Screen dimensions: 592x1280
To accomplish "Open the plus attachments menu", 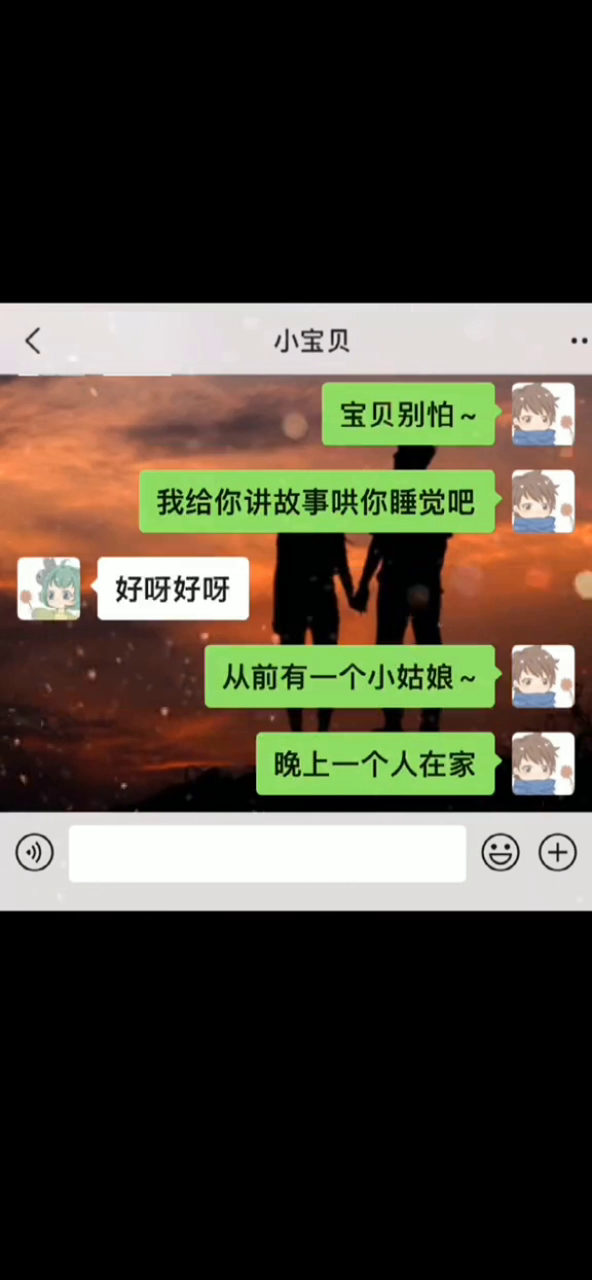I will pyautogui.click(x=558, y=853).
